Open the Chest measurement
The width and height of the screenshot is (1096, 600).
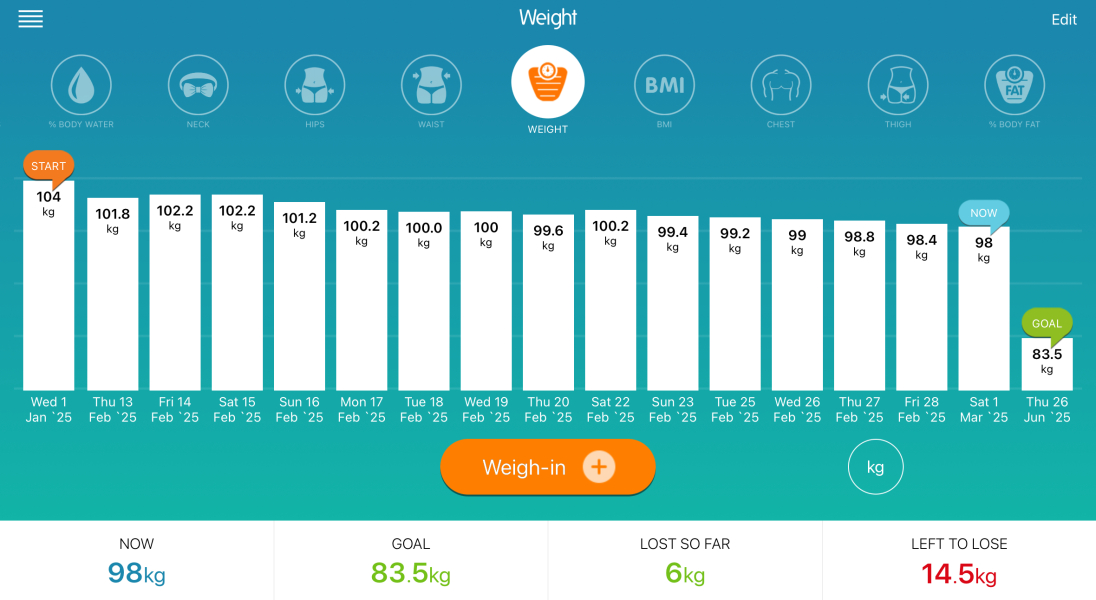tap(781, 86)
